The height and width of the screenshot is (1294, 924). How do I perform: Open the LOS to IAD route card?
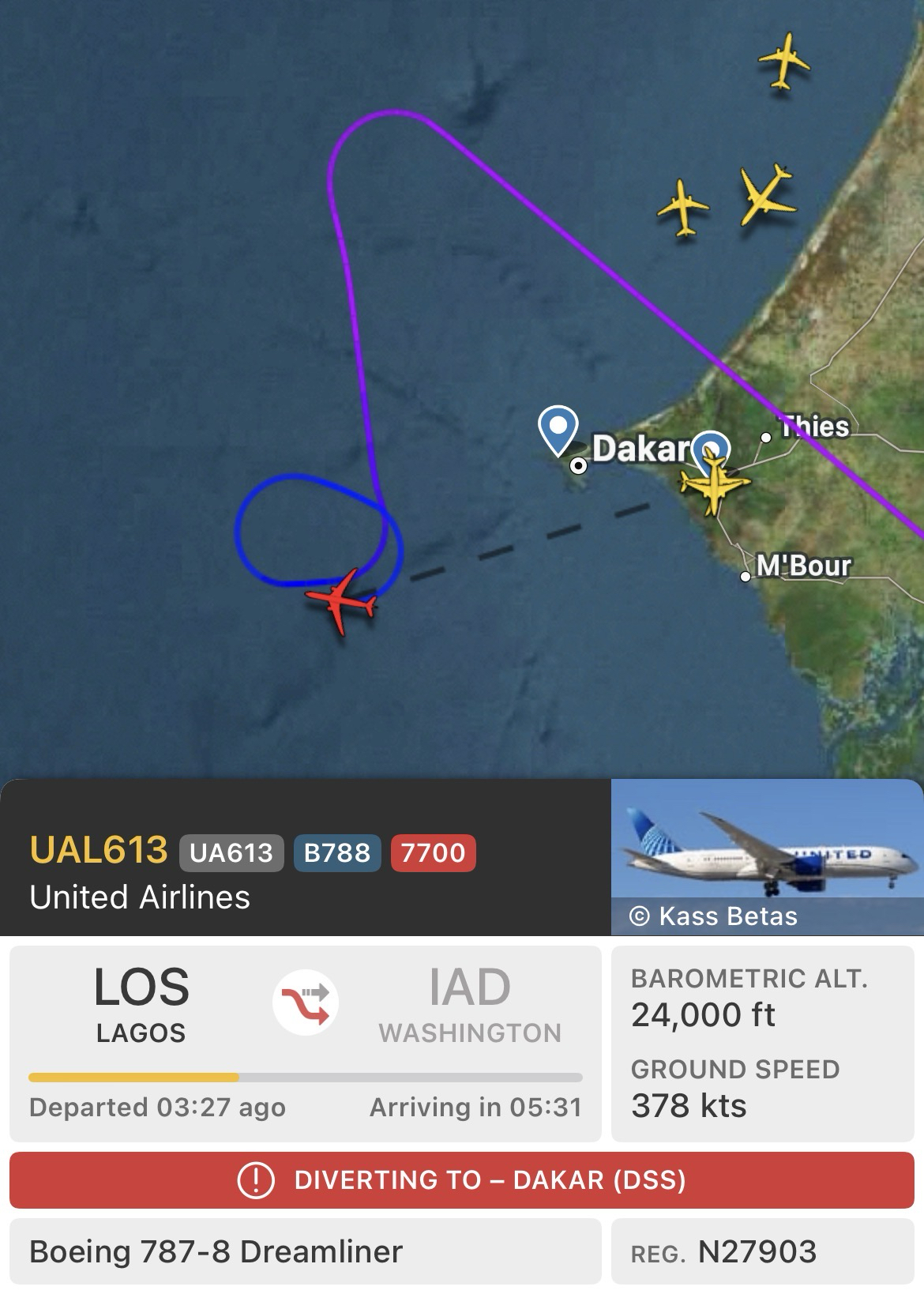point(305,1043)
